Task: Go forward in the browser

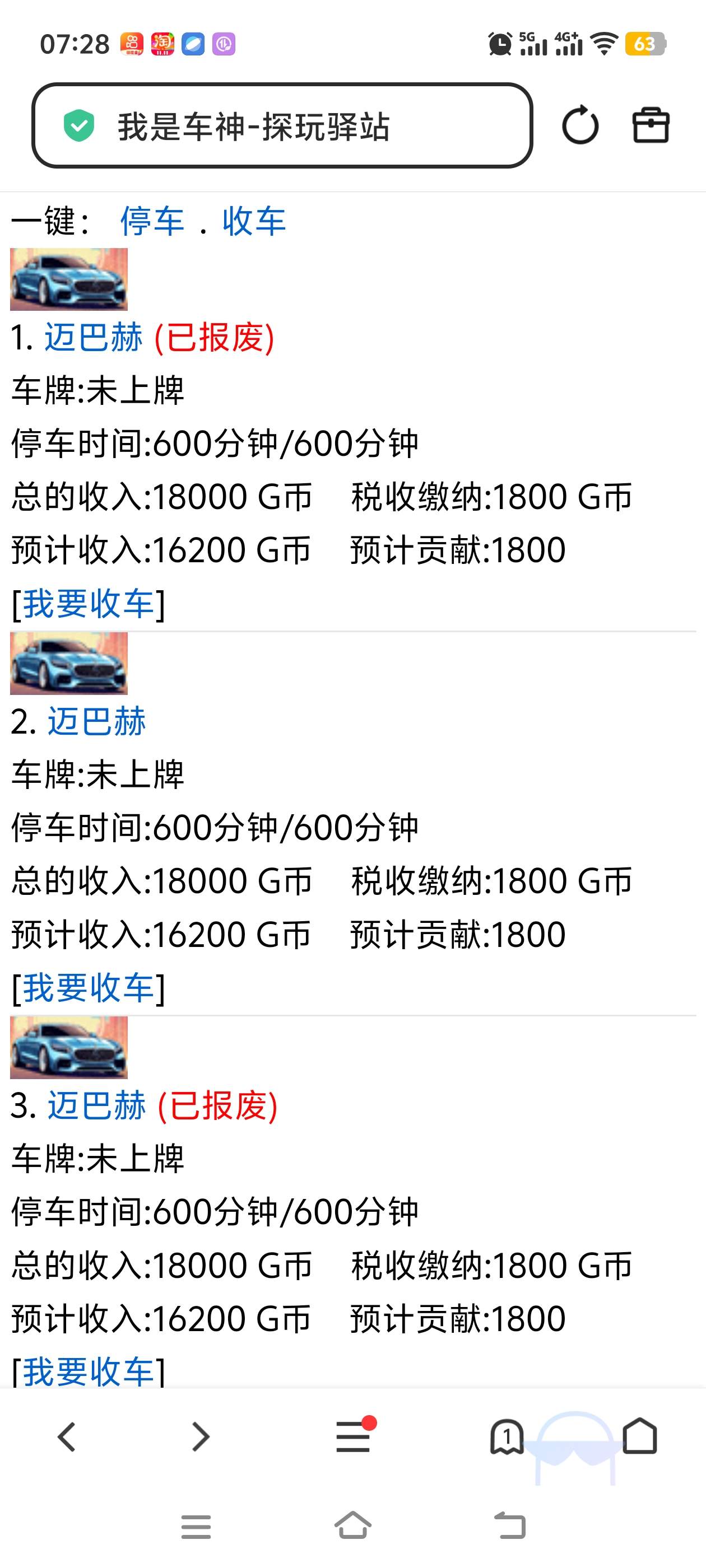Action: point(201,1437)
